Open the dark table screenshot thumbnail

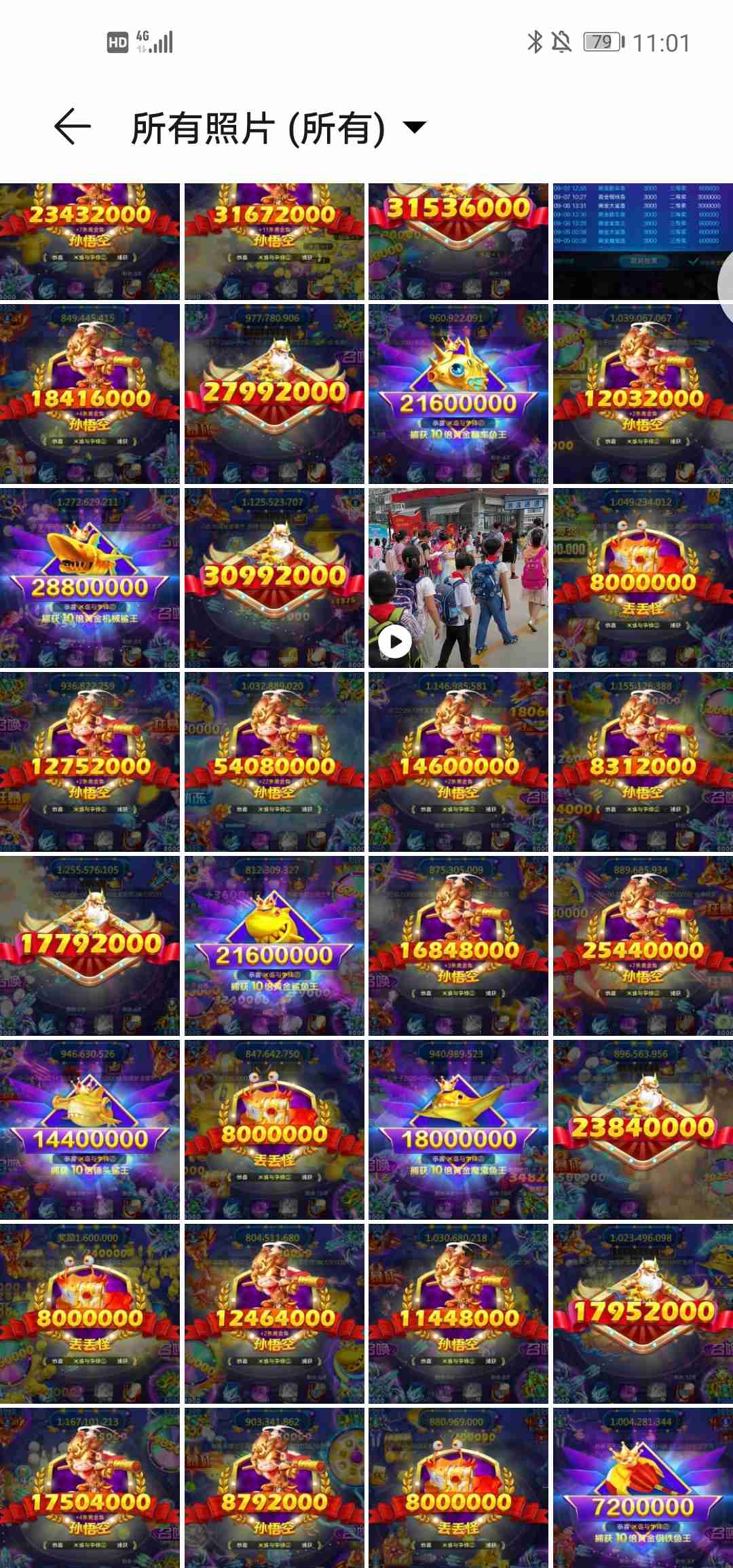[642, 241]
